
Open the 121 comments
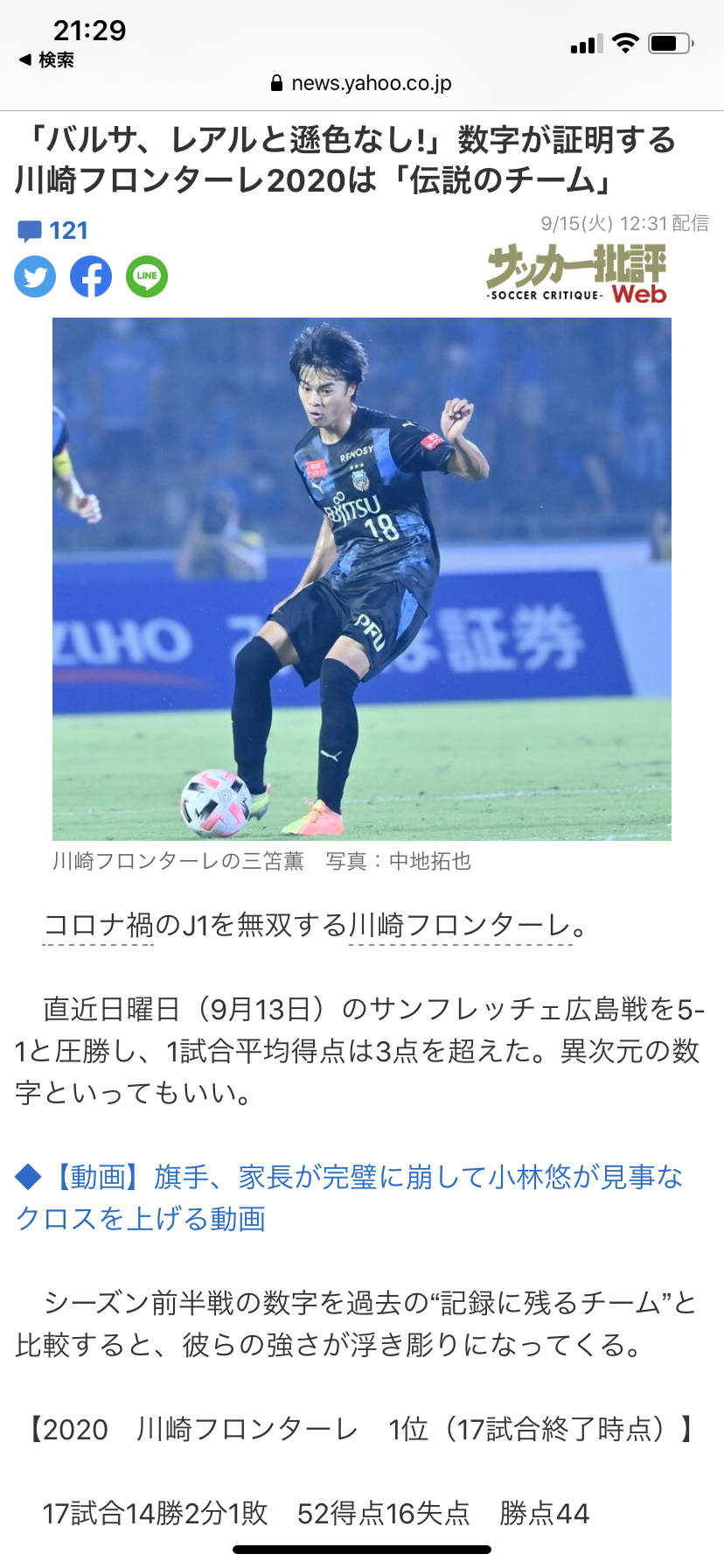[x=52, y=231]
